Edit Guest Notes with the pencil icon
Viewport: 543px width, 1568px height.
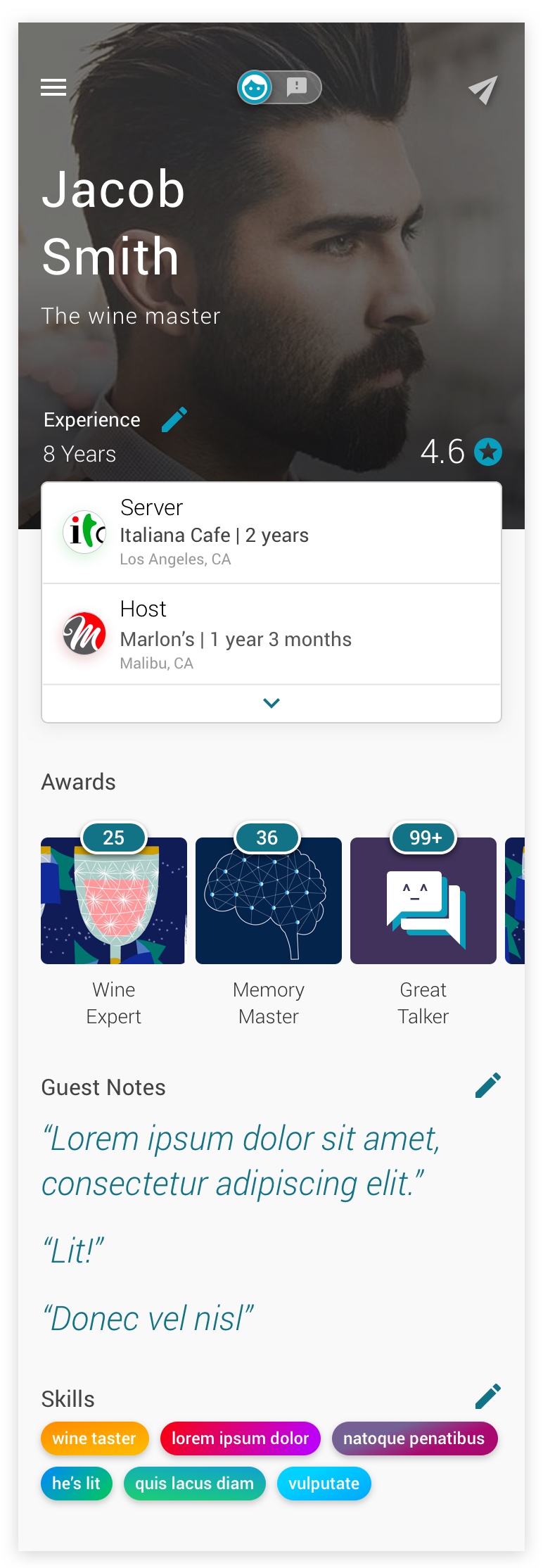pos(487,1085)
